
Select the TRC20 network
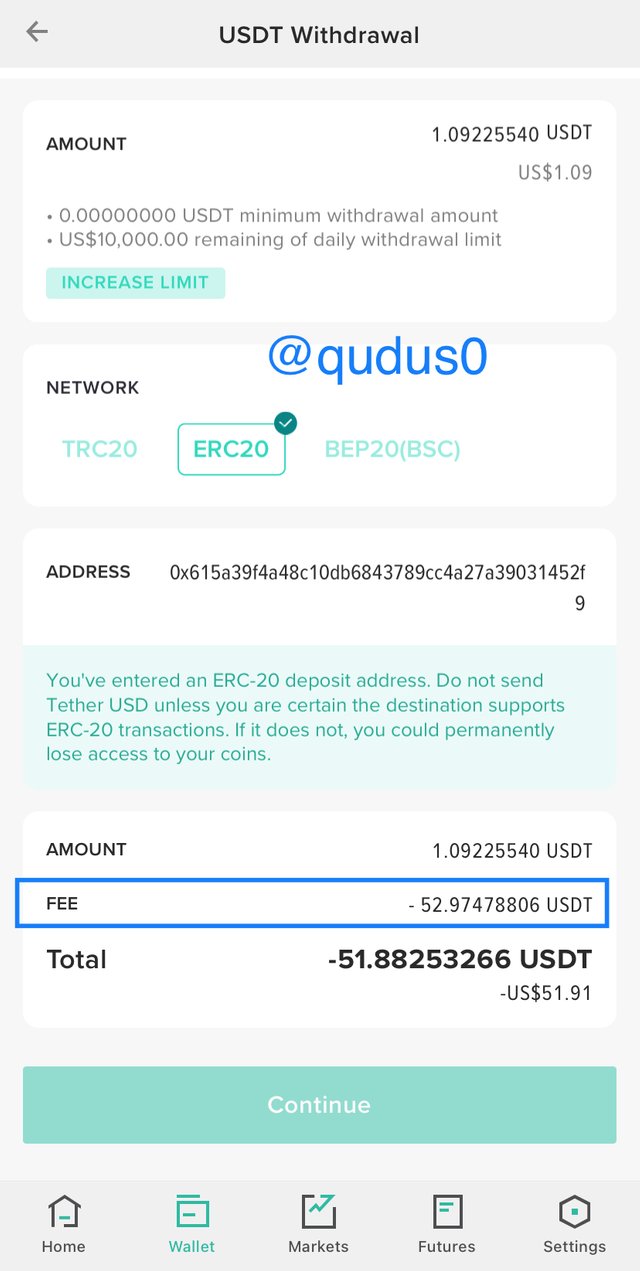click(99, 449)
